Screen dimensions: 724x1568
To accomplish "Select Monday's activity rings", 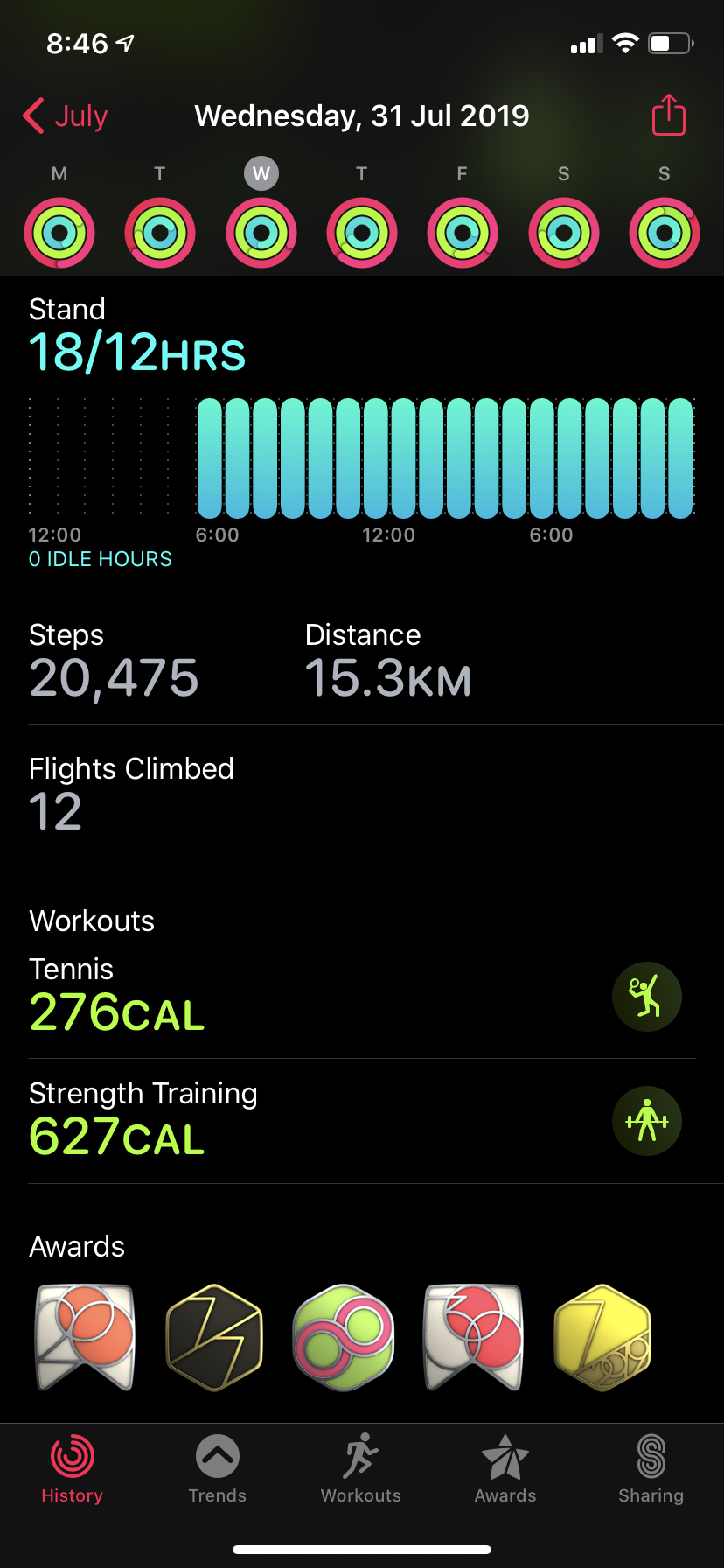I will point(59,233).
